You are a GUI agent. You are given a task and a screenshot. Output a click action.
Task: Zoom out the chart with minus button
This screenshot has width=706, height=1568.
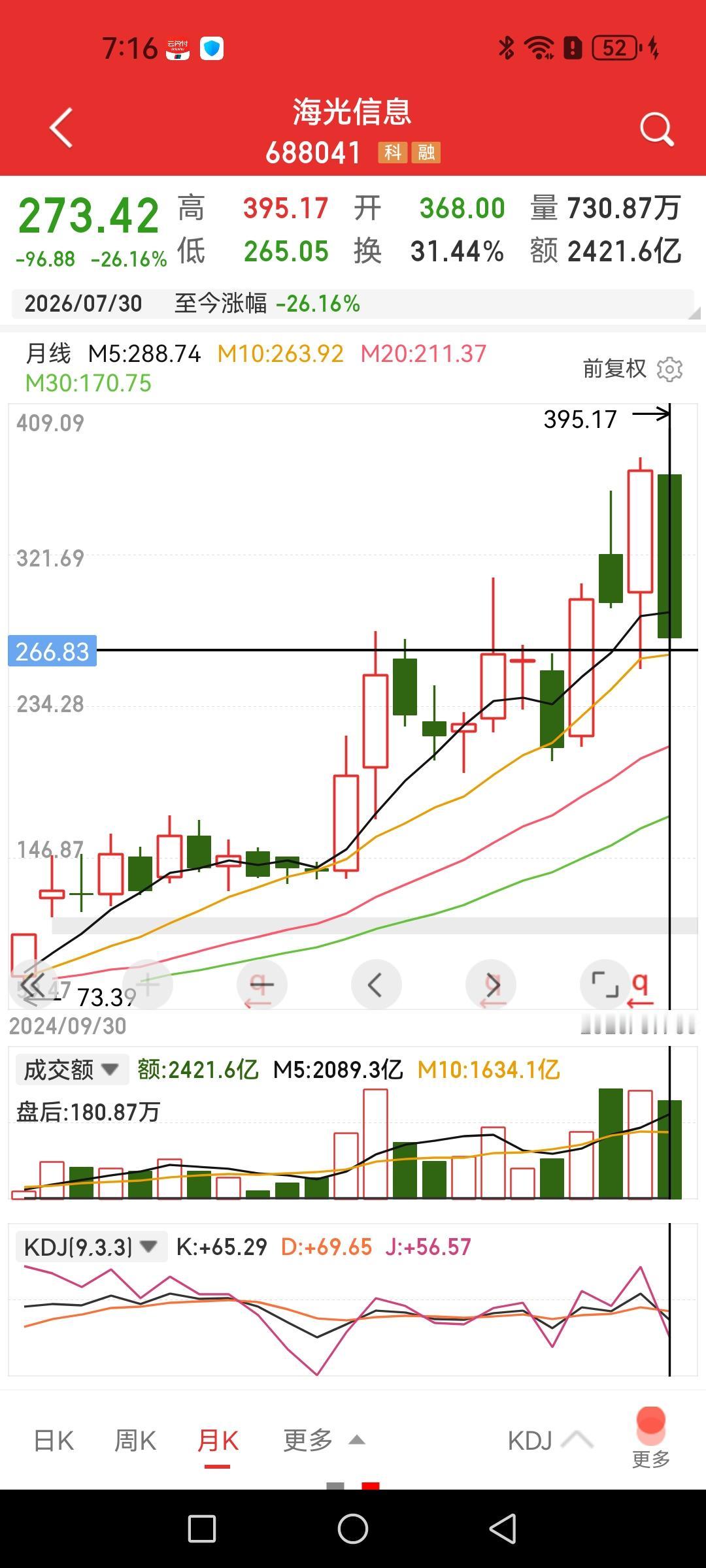tap(262, 985)
